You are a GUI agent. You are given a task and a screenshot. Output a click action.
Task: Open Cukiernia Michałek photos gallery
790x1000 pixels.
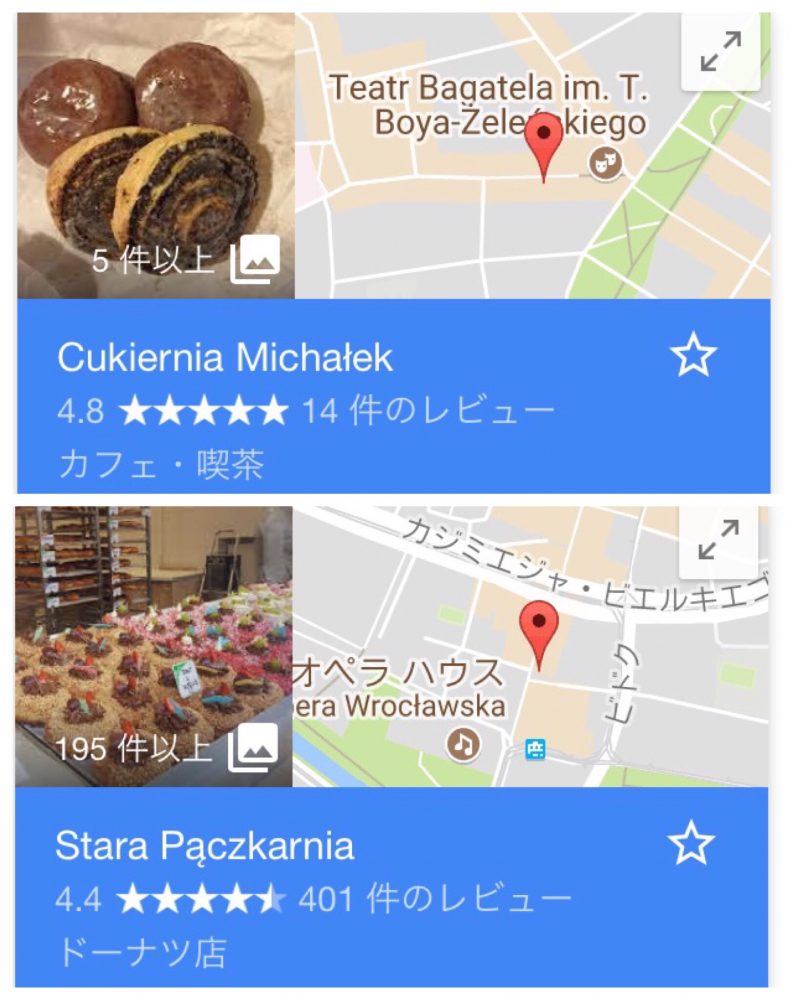pyautogui.click(x=156, y=157)
